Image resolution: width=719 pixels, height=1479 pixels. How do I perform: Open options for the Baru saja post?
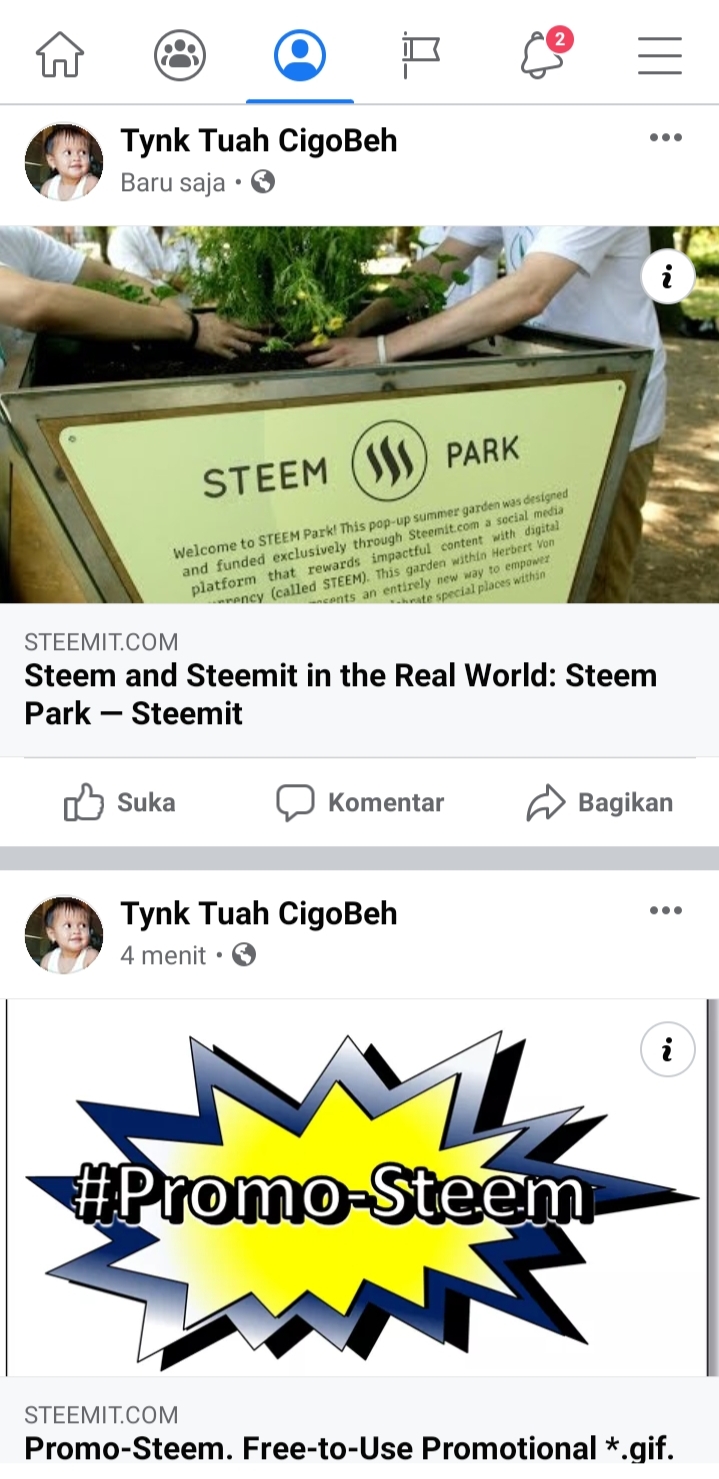tap(665, 138)
